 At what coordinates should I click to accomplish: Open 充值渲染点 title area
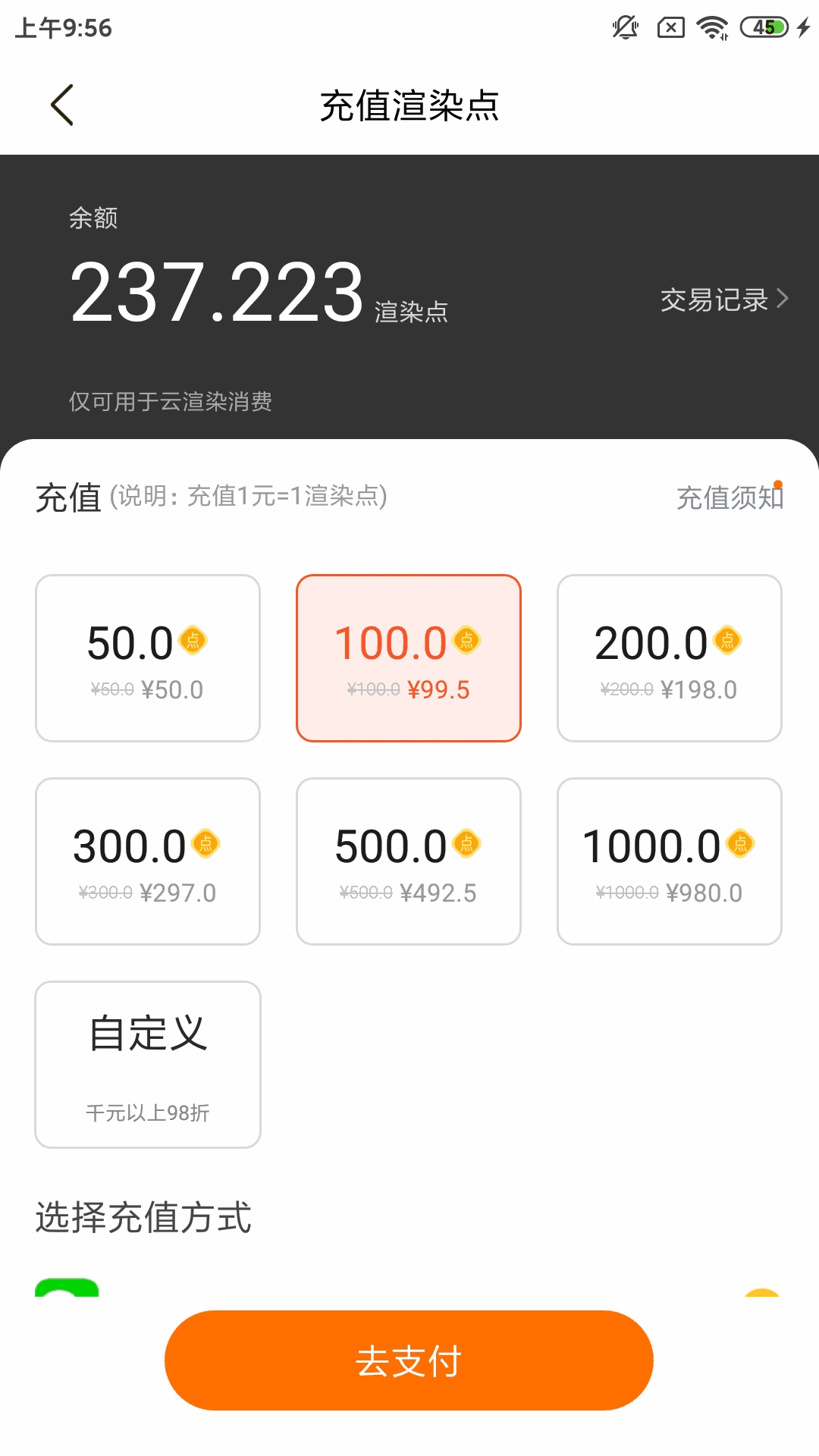tap(409, 106)
